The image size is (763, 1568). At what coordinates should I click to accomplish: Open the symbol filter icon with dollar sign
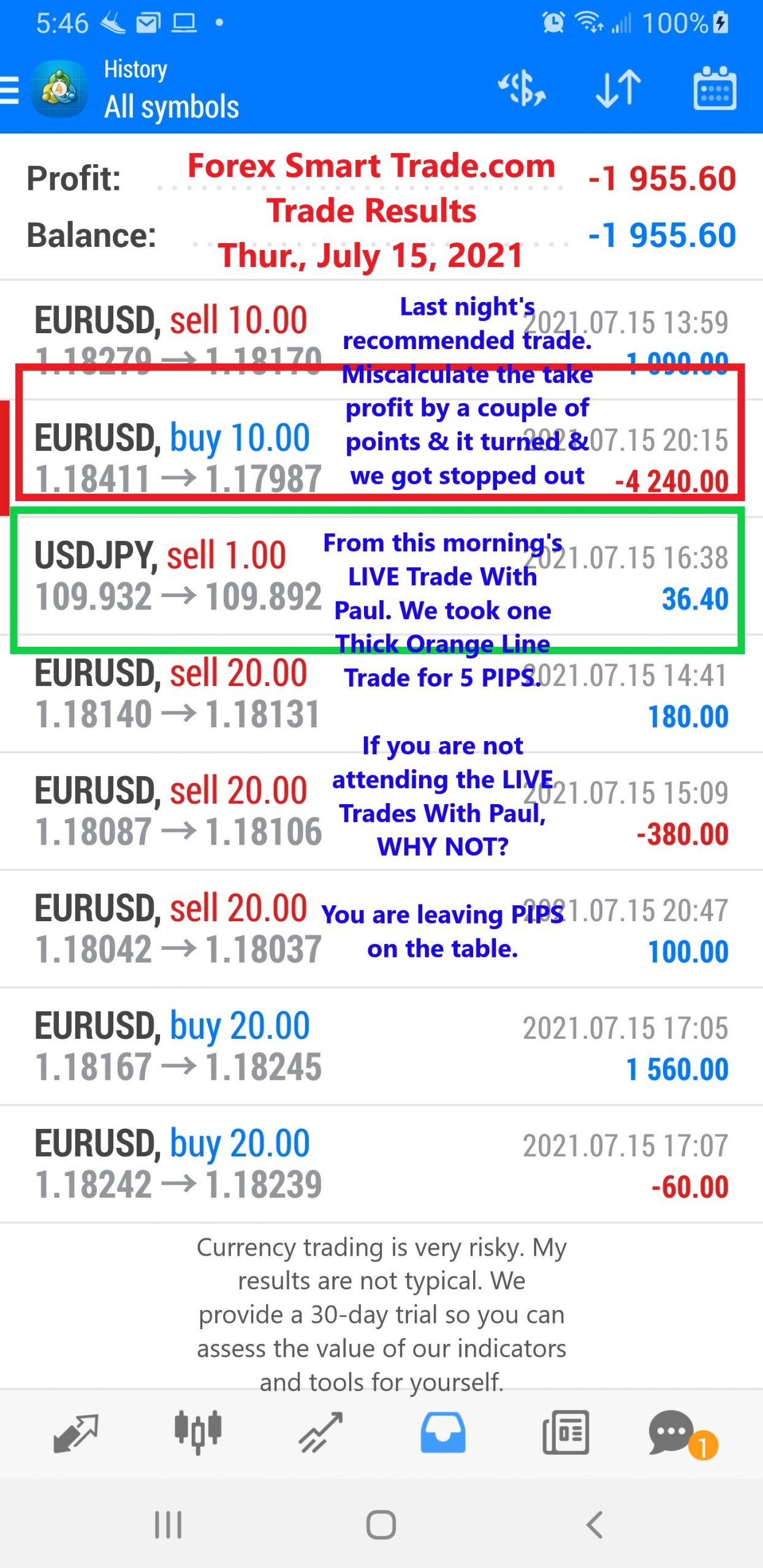click(x=522, y=89)
